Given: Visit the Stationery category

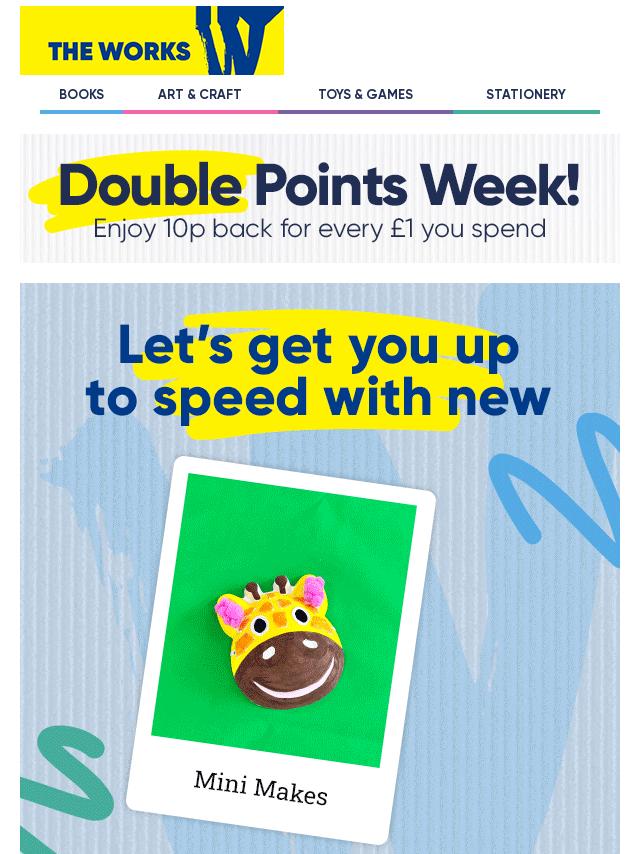Looking at the screenshot, I should [x=525, y=95].
